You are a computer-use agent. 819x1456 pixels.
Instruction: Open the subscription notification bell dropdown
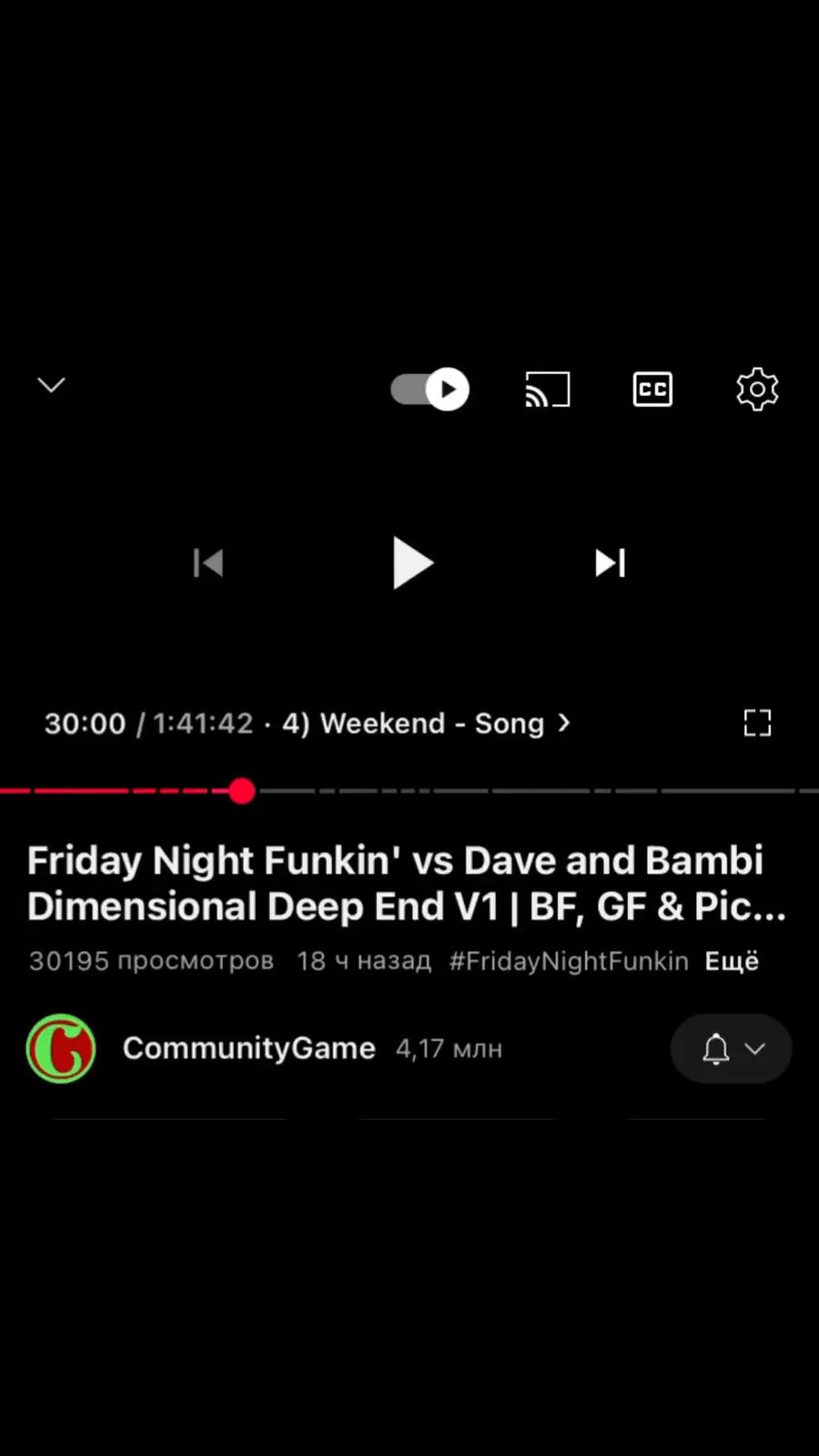coord(731,1048)
